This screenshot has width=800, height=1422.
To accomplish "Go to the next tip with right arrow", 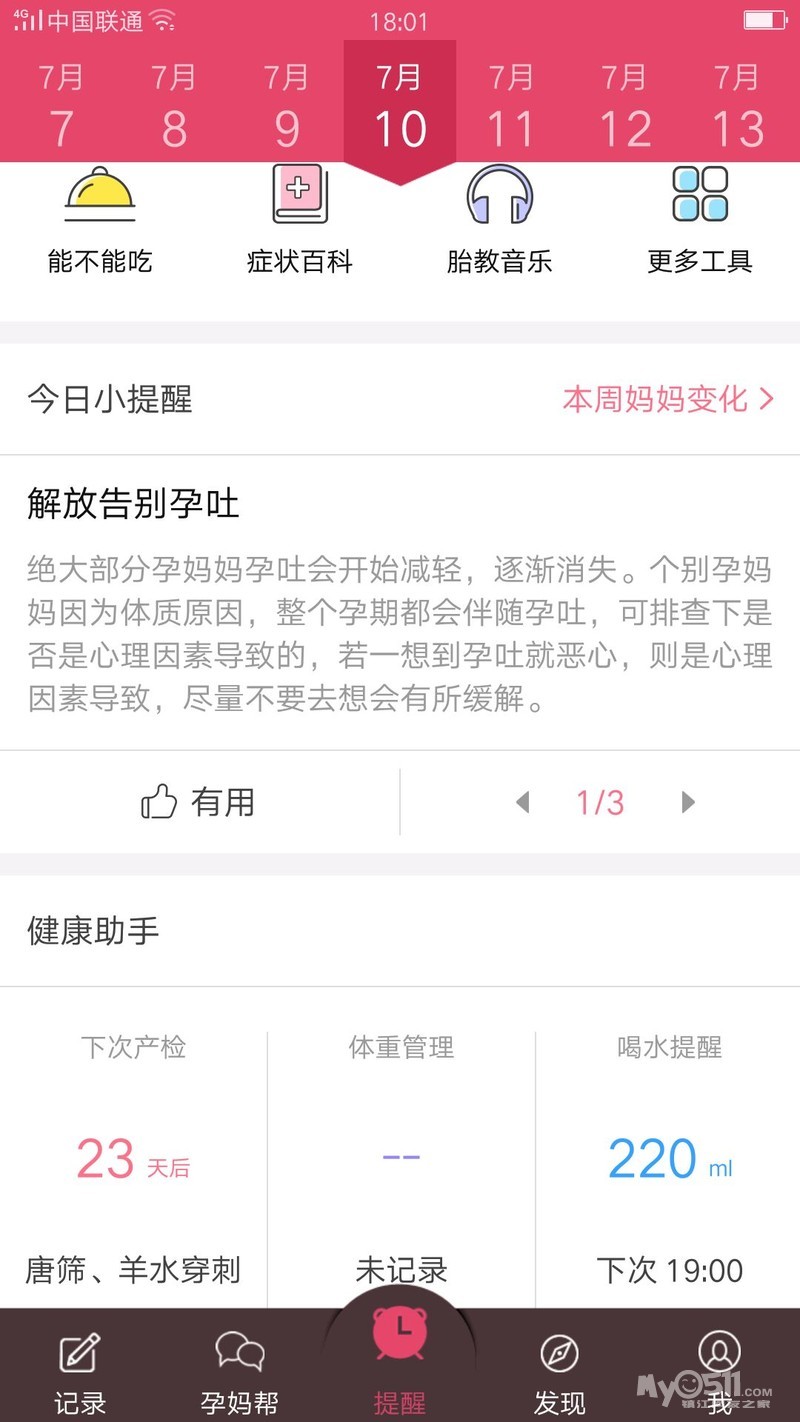I will tap(687, 802).
